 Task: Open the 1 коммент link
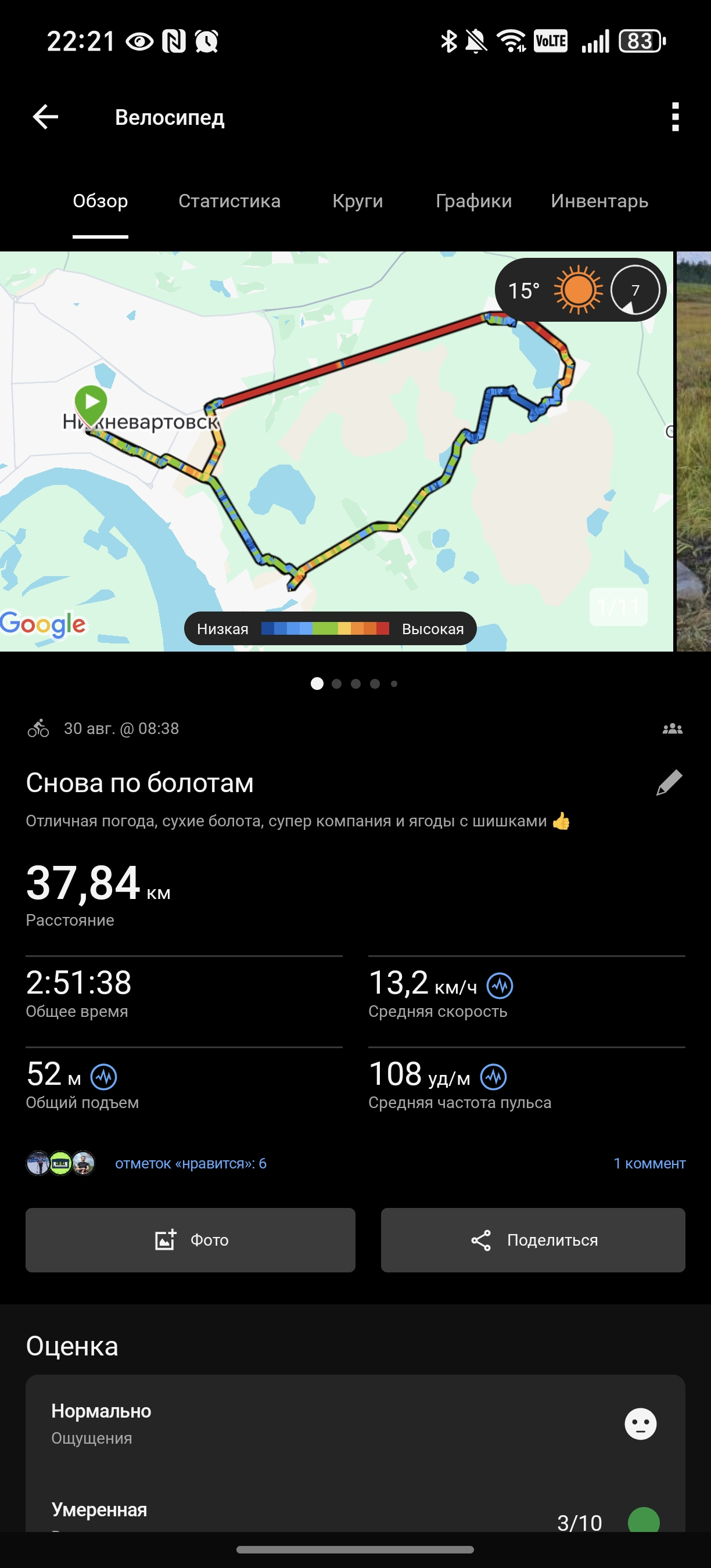point(649,1163)
